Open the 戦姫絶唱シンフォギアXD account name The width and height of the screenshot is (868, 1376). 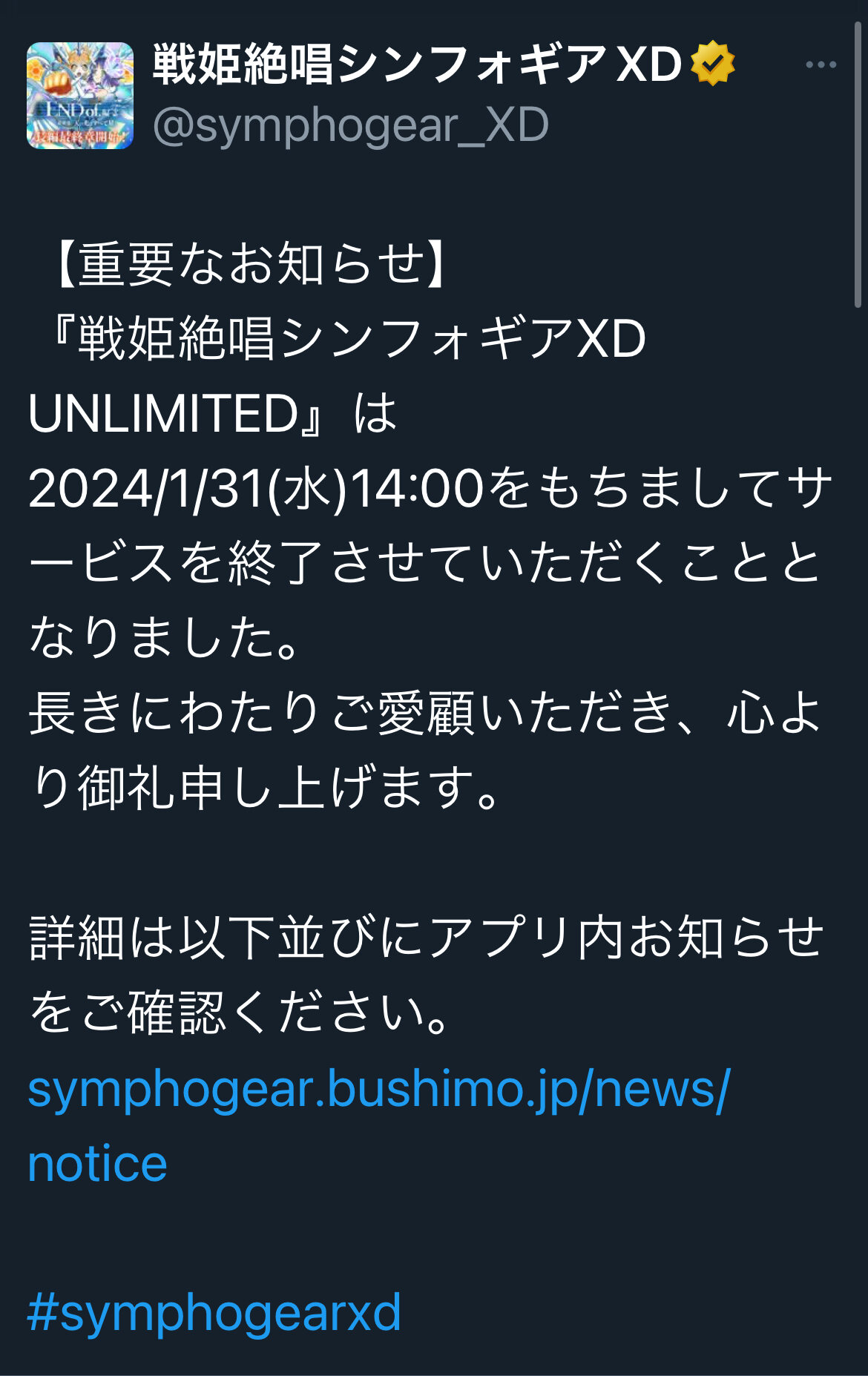point(417,65)
